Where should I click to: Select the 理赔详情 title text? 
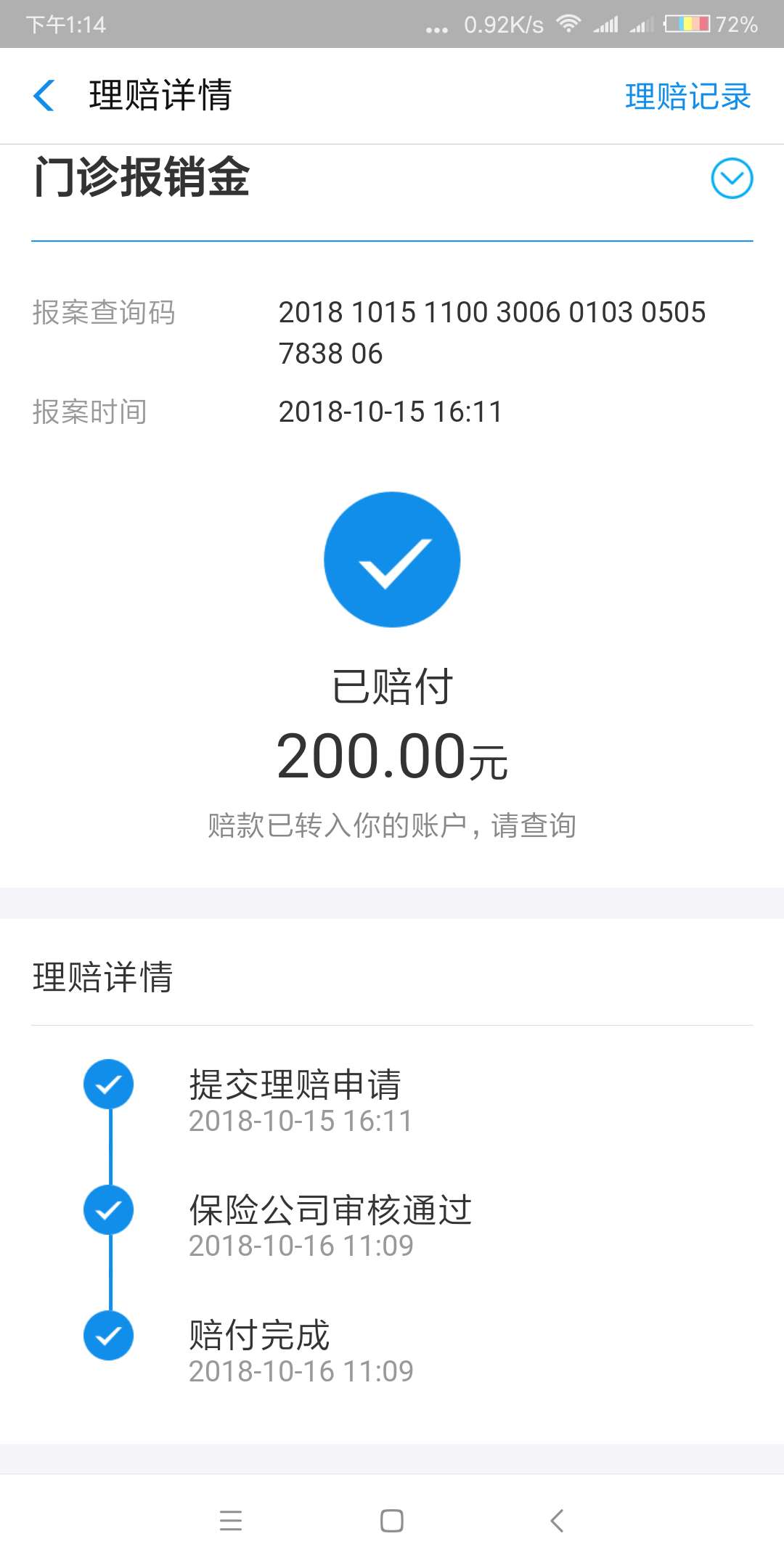(x=158, y=96)
